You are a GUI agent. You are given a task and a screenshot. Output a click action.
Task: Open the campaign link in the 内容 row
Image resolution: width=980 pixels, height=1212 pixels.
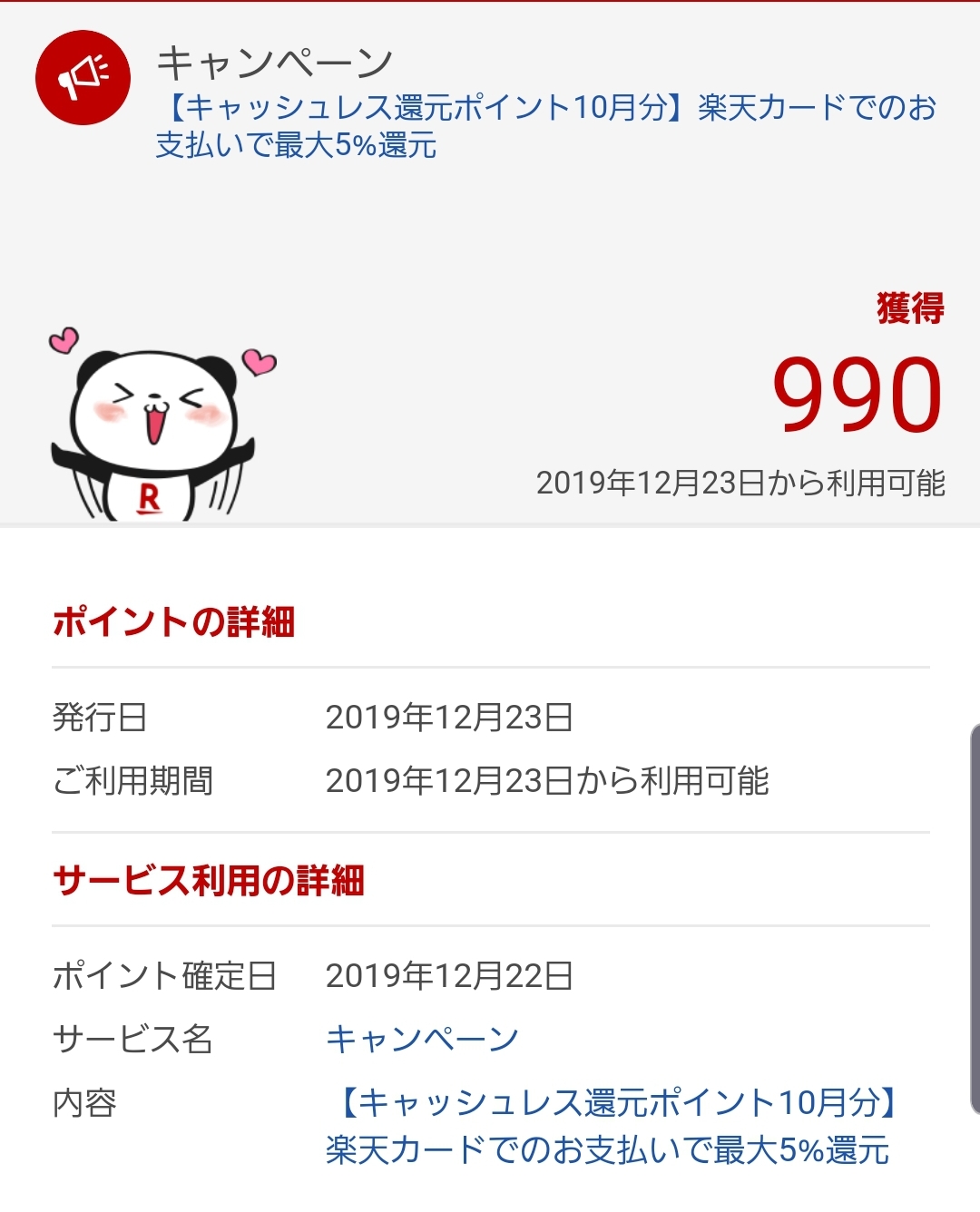[x=610, y=1126]
